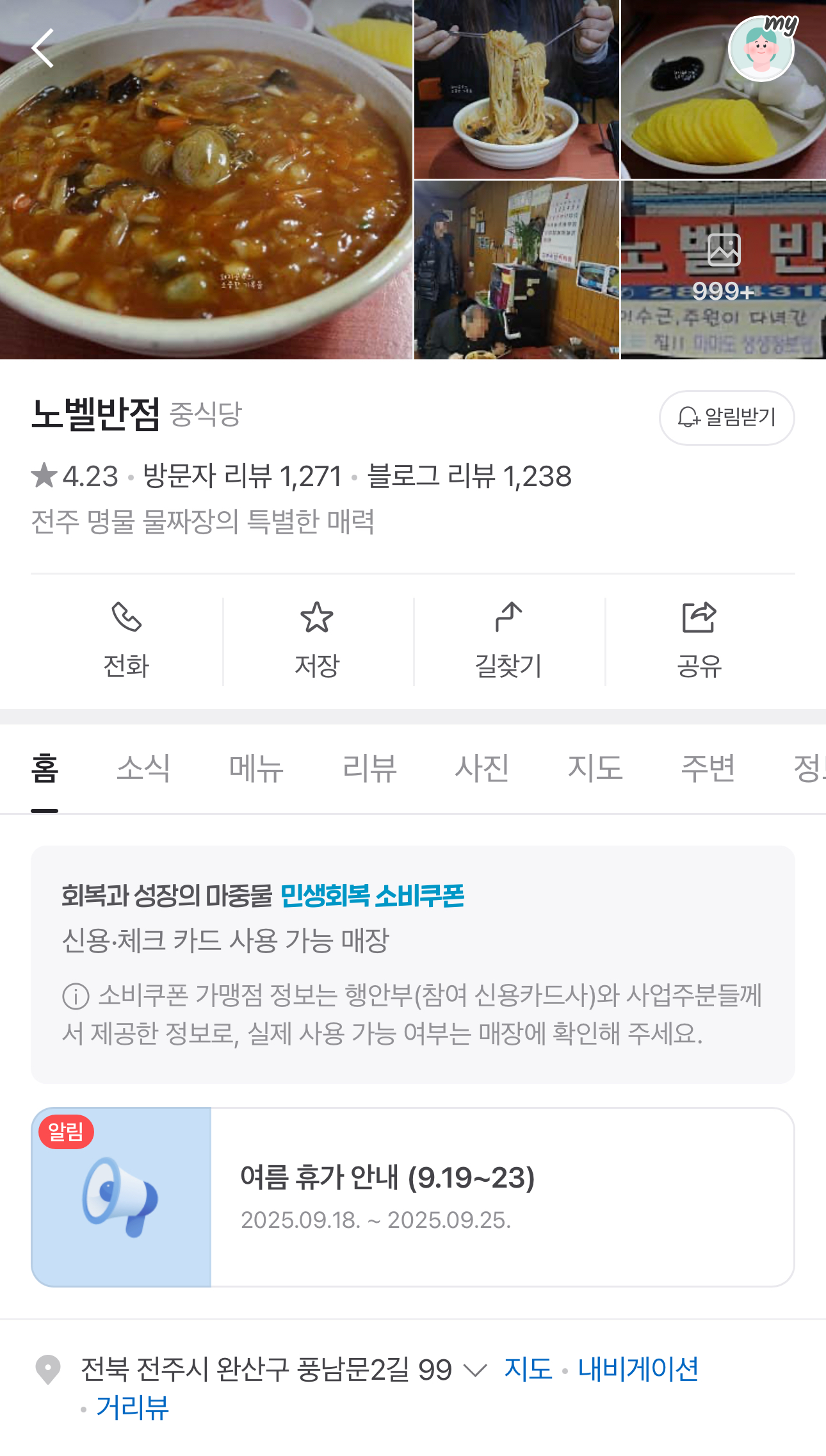Save the place with 저장

point(317,641)
